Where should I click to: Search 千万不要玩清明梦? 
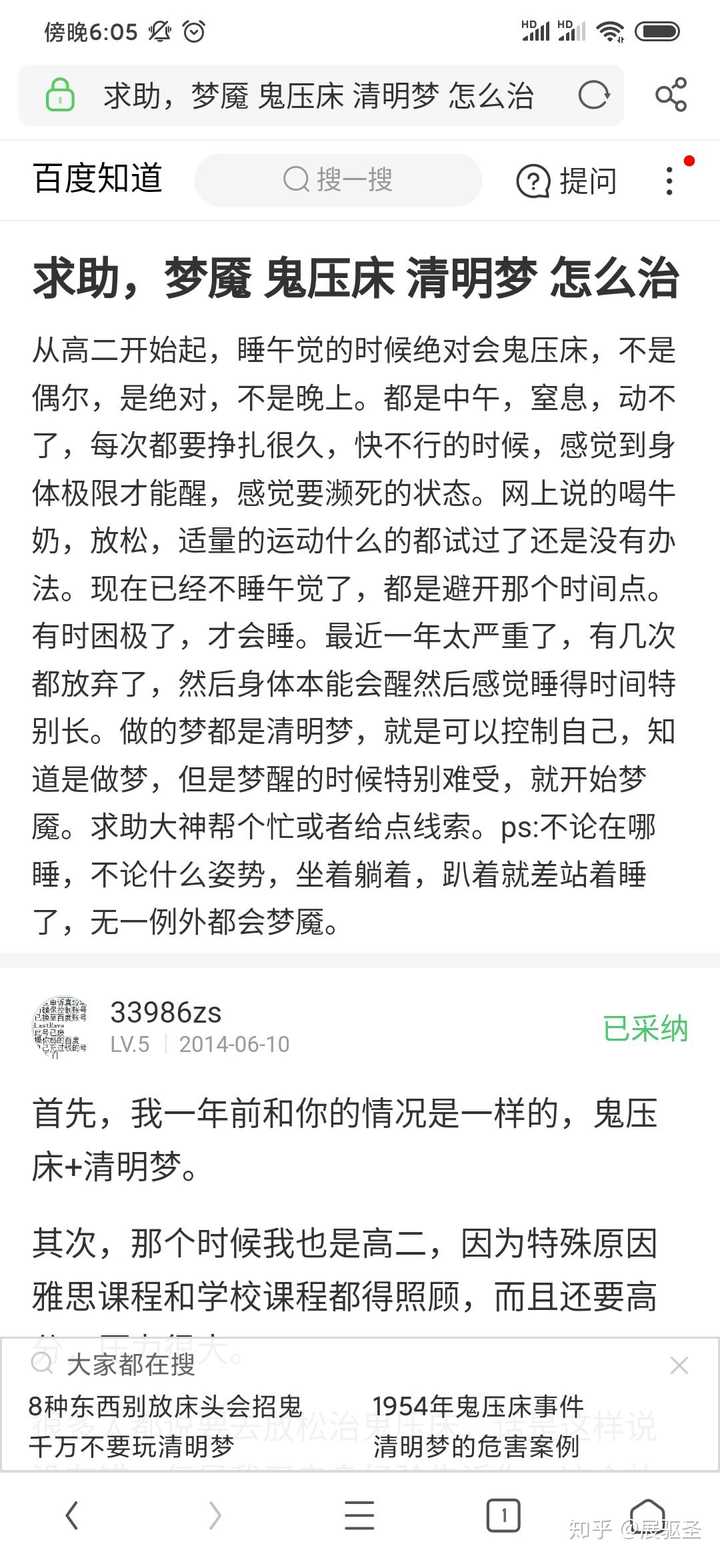click(x=131, y=1446)
